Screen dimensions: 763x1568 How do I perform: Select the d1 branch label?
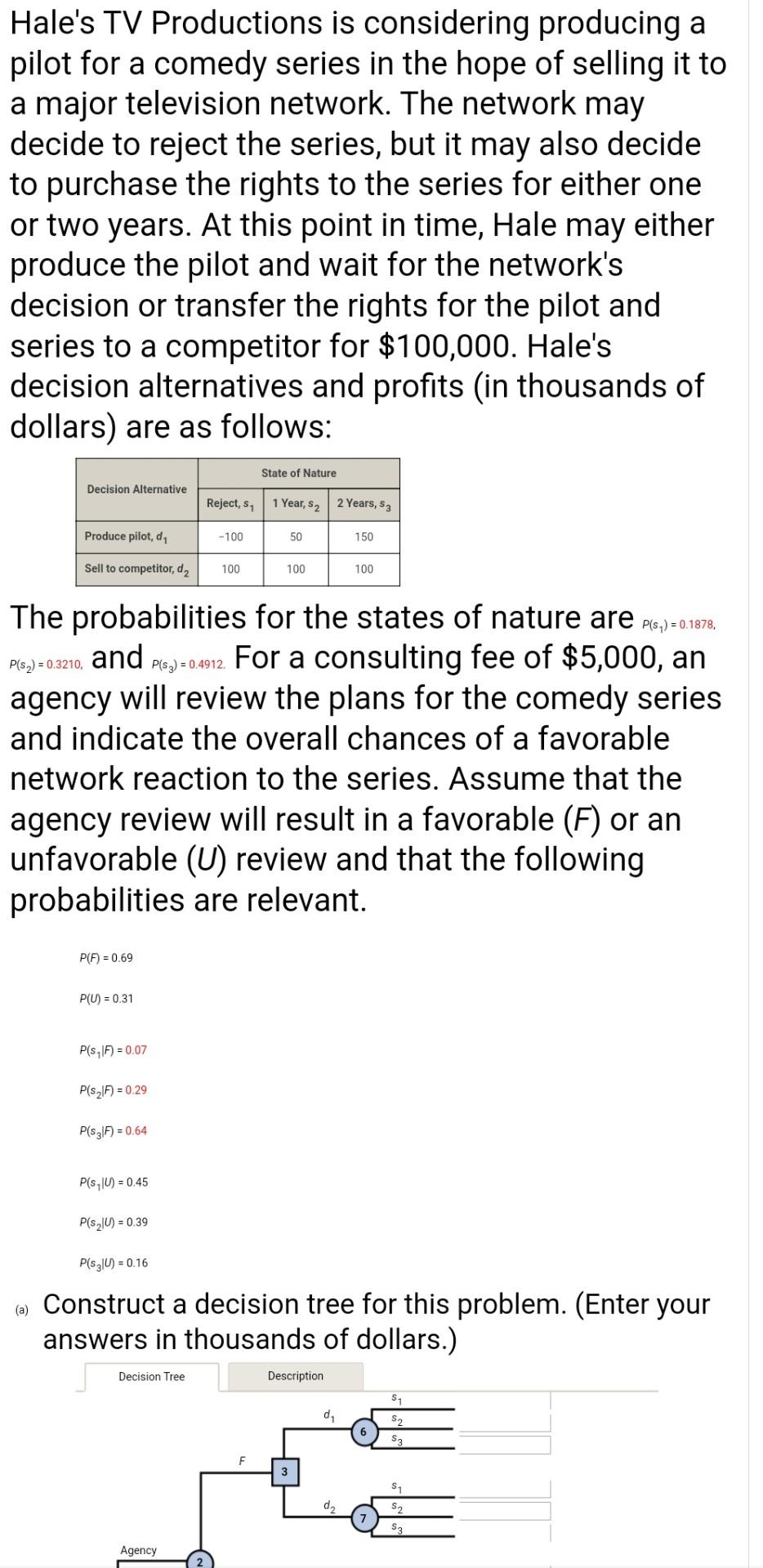tap(328, 1414)
